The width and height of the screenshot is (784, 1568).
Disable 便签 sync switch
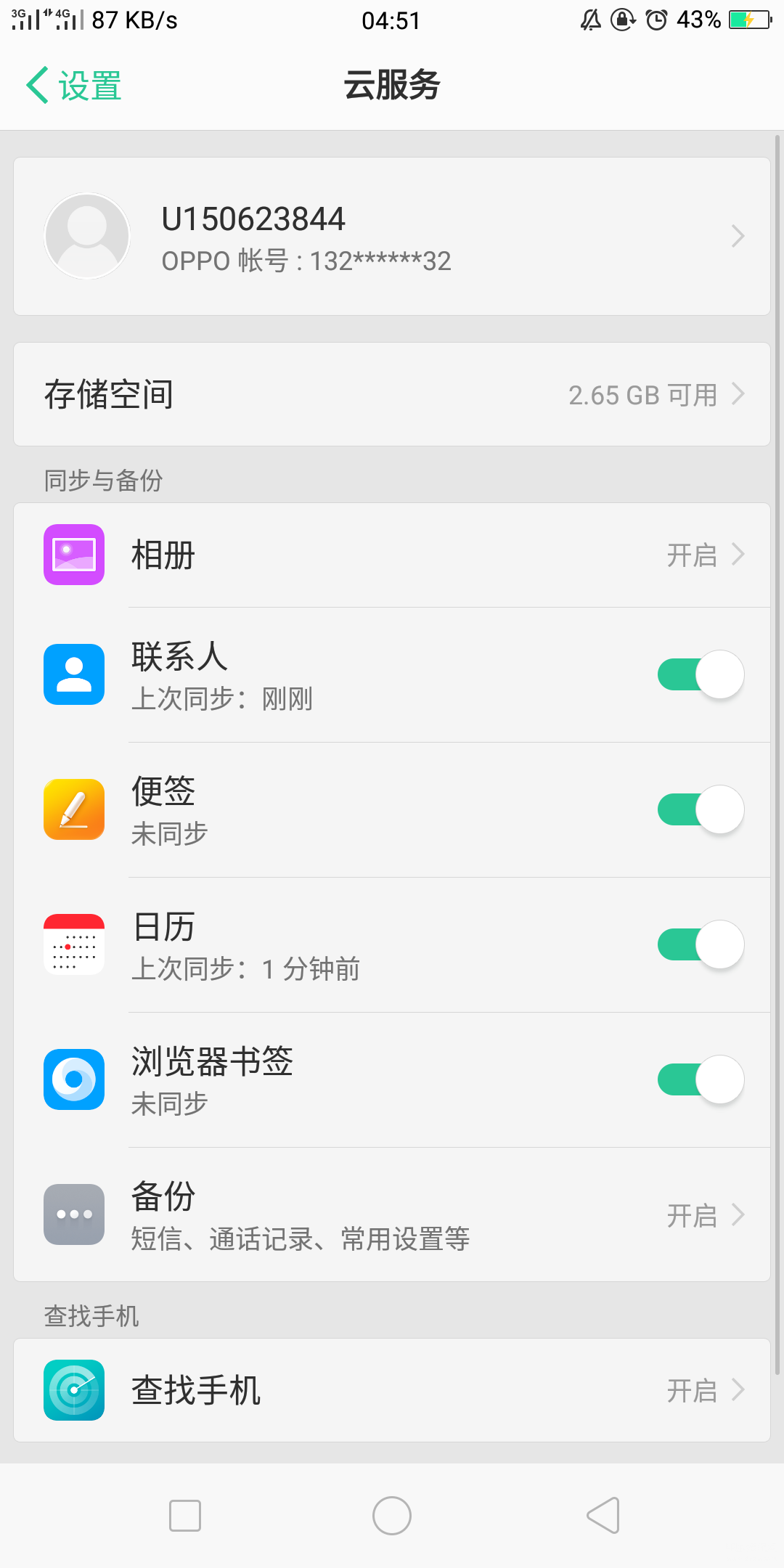700,809
